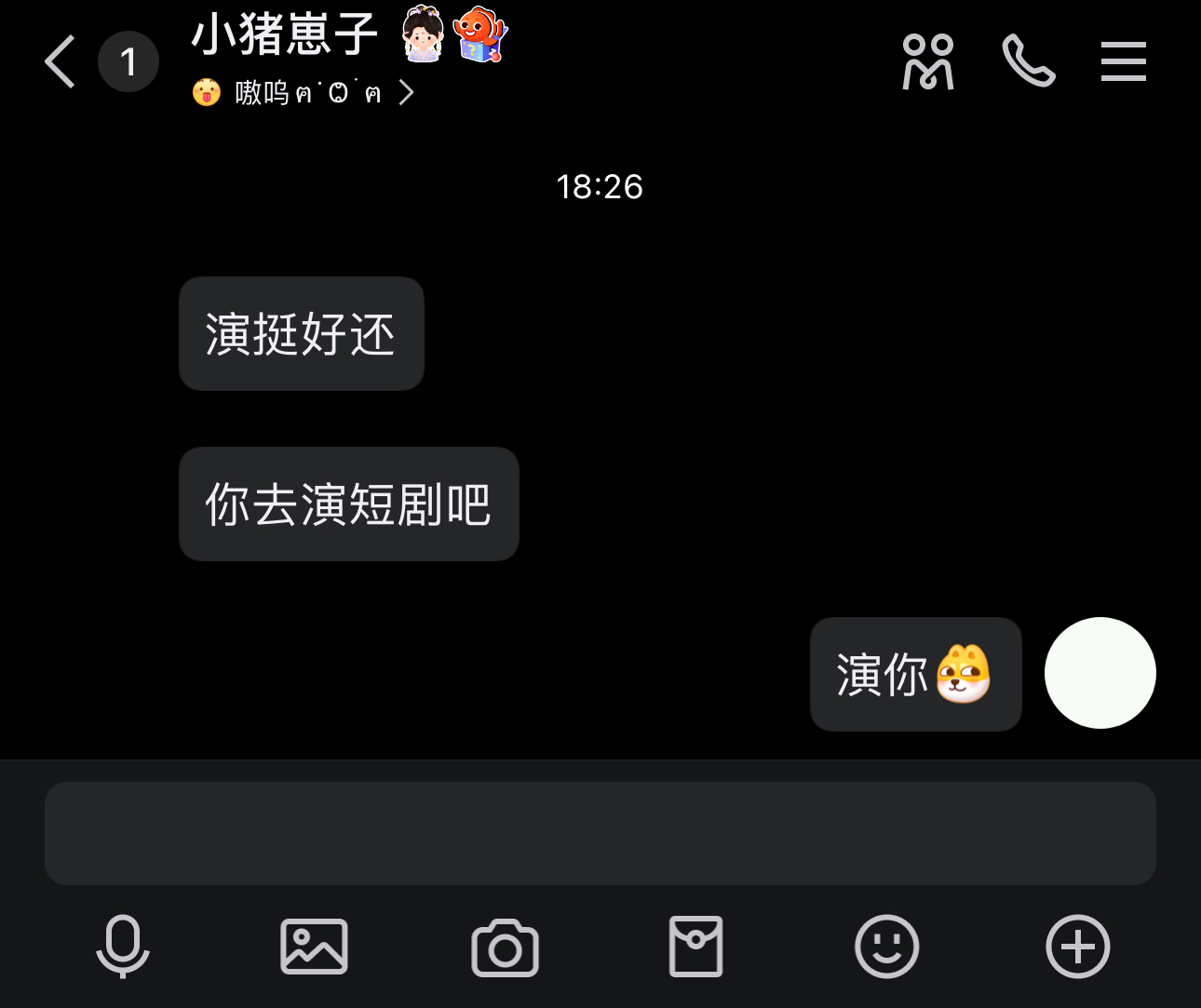Viewport: 1201px width, 1008px height.
Task: Record a voice message
Action: (123, 947)
